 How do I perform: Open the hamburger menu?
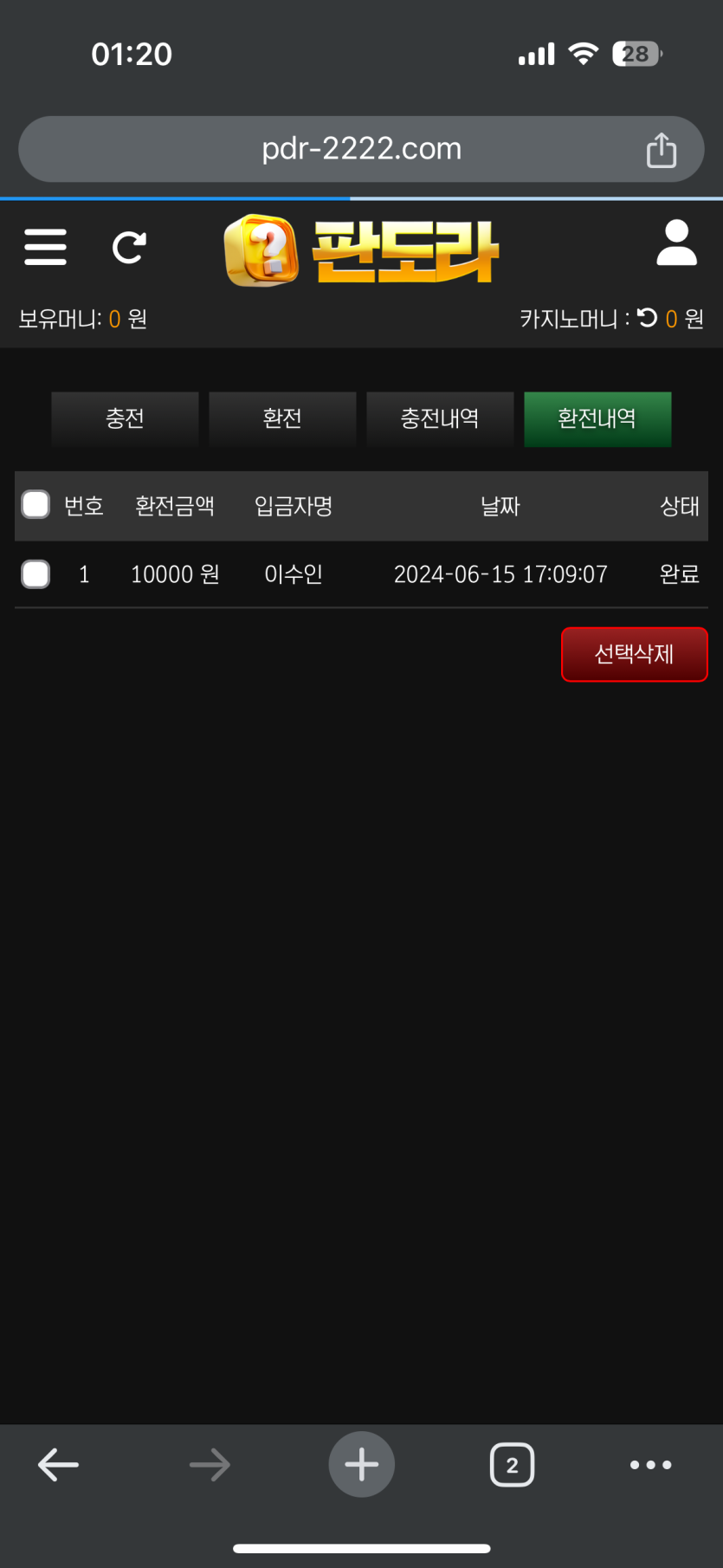click(x=45, y=247)
